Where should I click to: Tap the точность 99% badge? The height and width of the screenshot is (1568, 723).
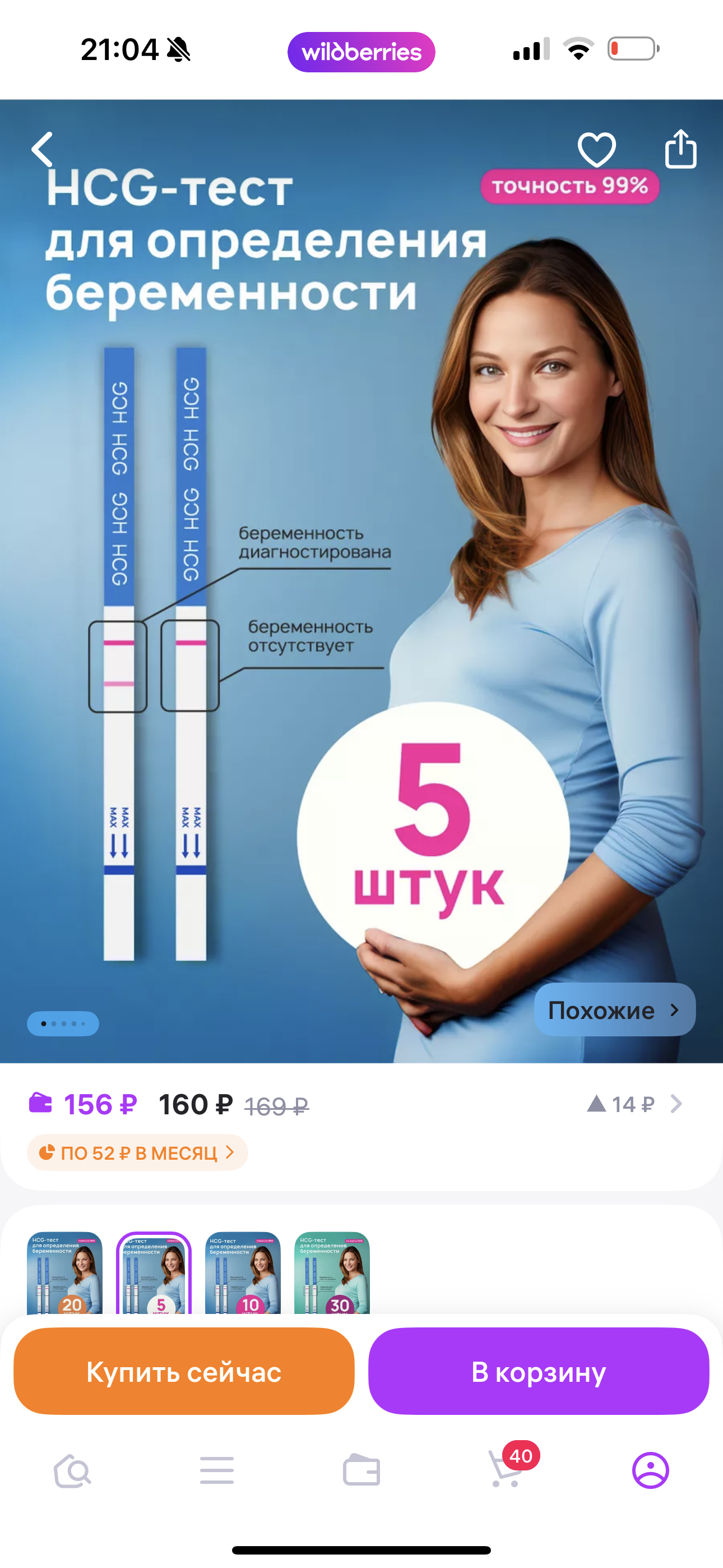pyautogui.click(x=571, y=187)
